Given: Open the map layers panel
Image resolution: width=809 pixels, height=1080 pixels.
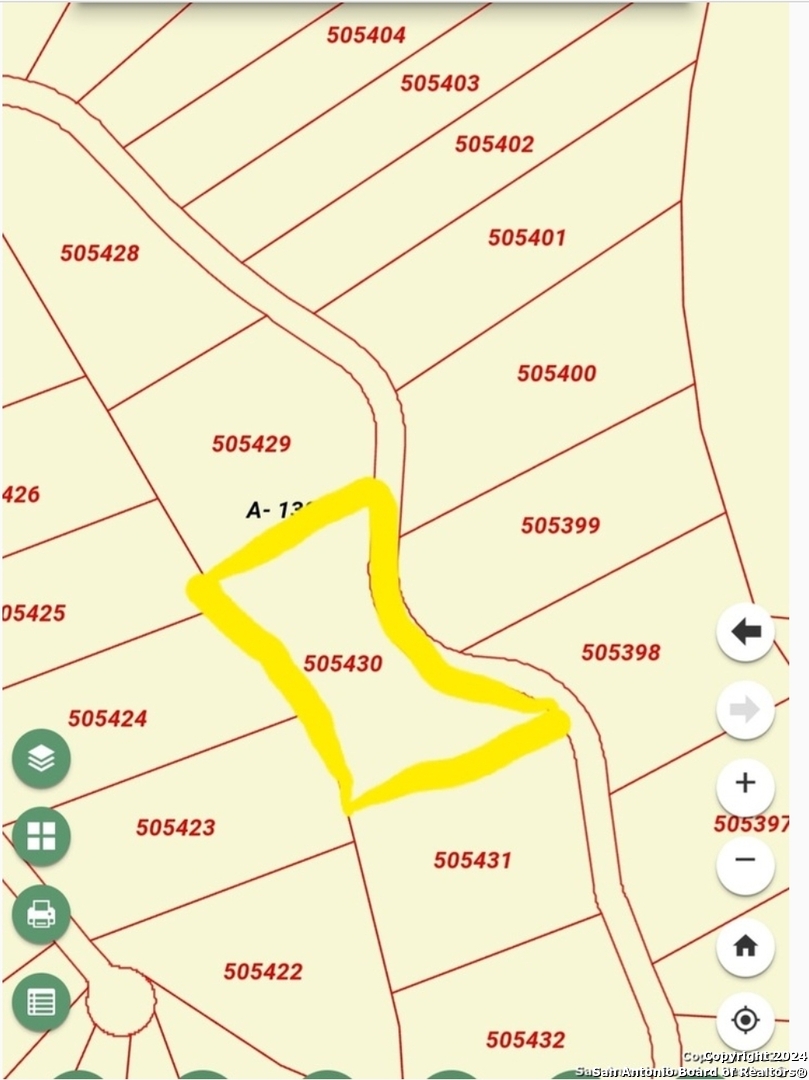Looking at the screenshot, I should pos(41,759).
